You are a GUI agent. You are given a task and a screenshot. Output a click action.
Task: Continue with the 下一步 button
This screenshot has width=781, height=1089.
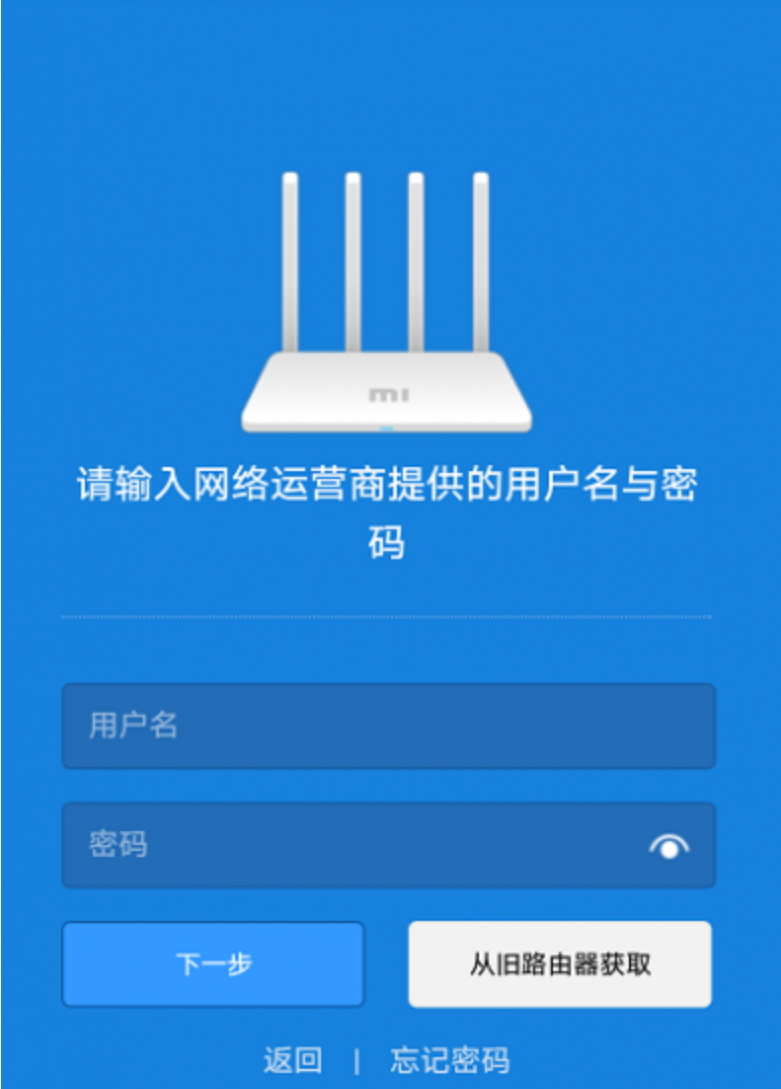(x=213, y=964)
